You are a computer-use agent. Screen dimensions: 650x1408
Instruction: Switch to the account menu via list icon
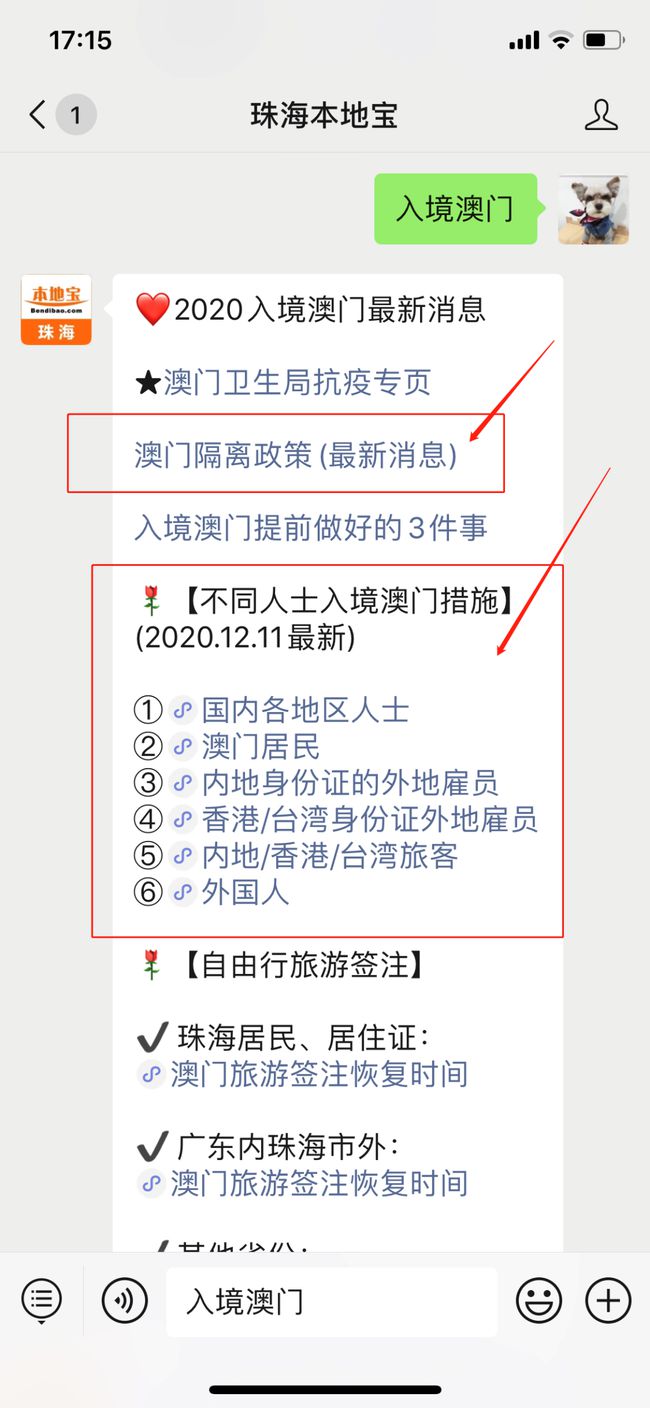42,1301
